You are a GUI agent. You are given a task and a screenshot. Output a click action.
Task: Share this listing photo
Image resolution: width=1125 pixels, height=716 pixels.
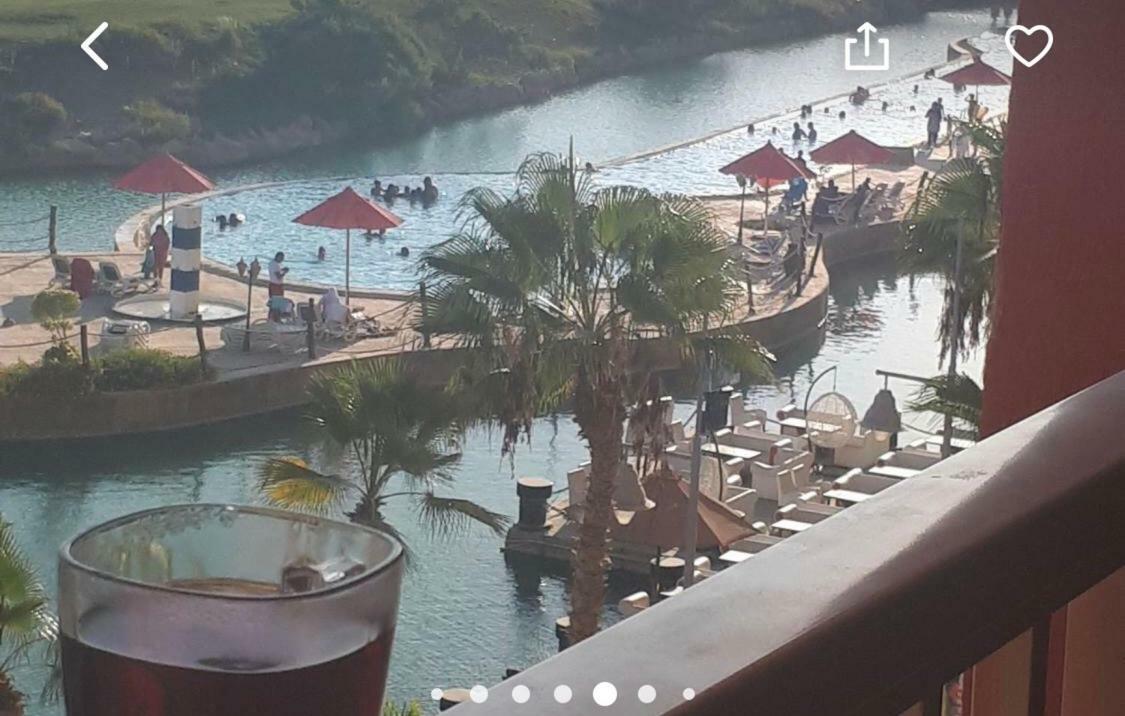[866, 47]
